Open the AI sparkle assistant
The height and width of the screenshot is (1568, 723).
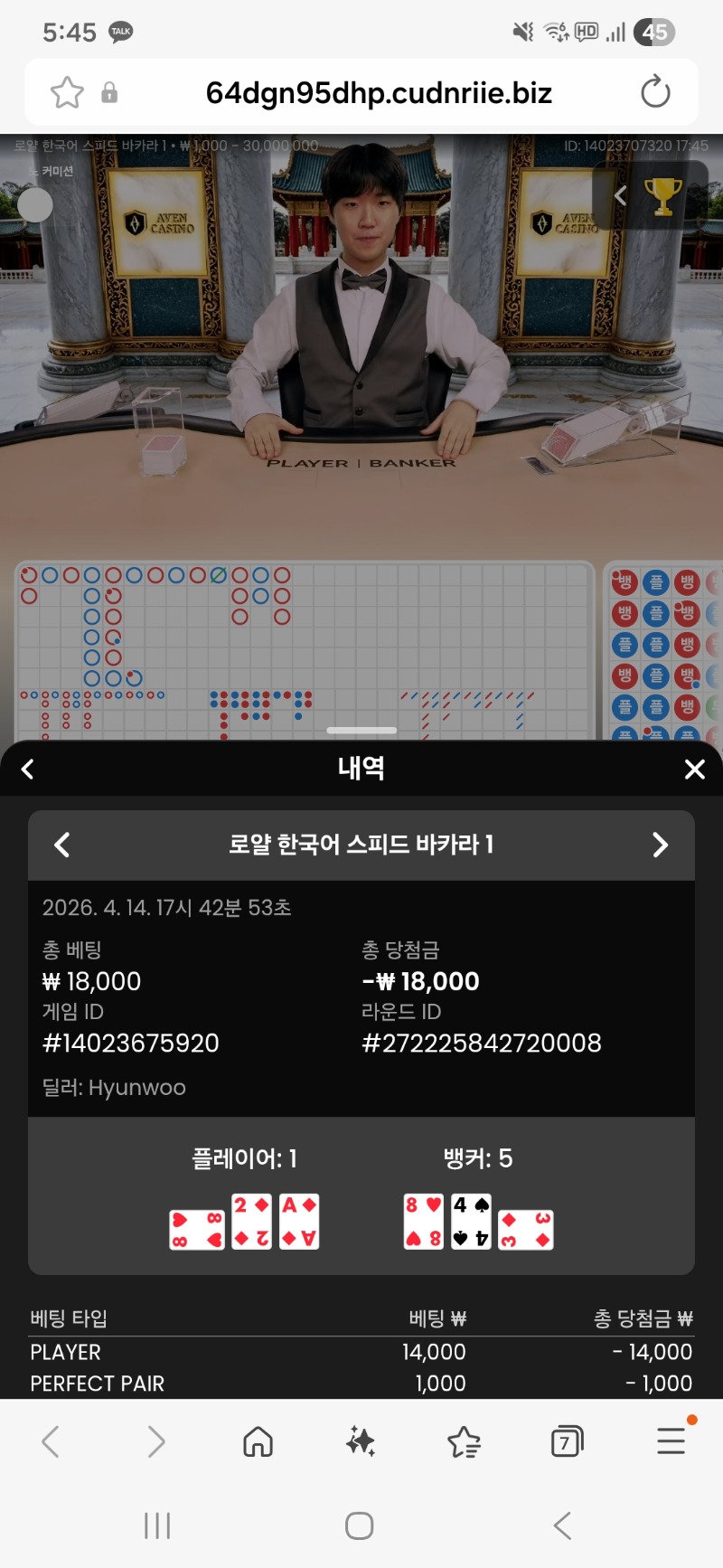tap(361, 1441)
